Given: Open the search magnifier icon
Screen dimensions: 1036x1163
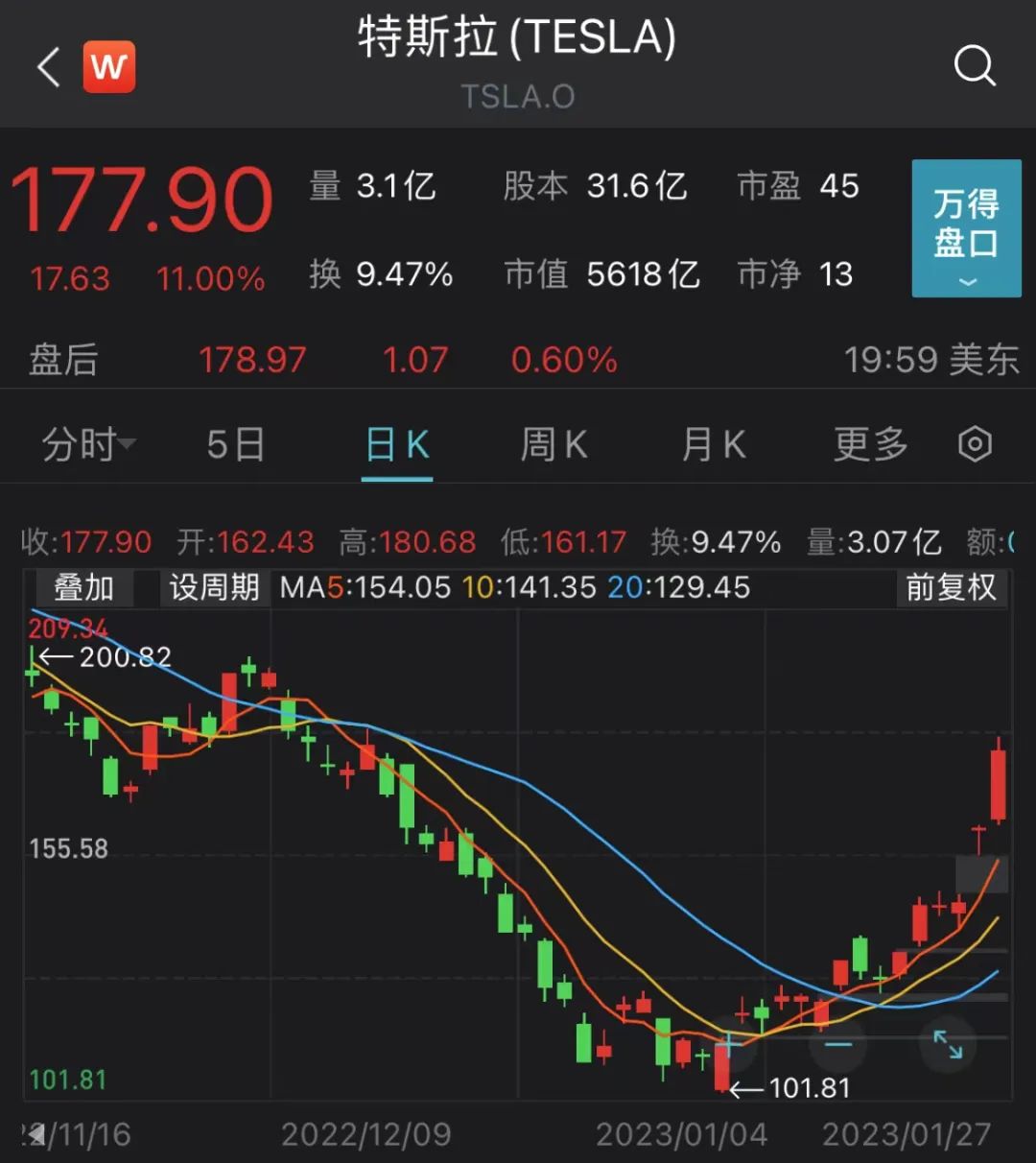Looking at the screenshot, I should [x=975, y=66].
